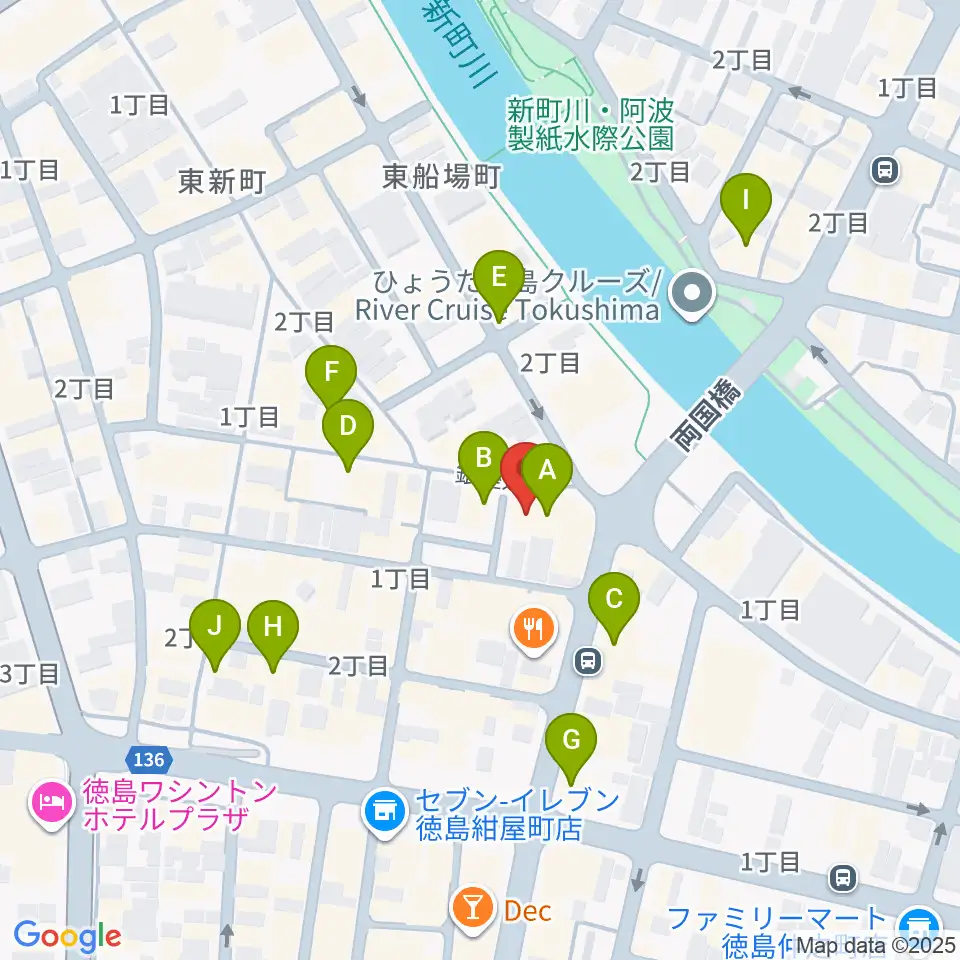This screenshot has width=960, height=960.
Task: Tap the green marker labeled E
Action: click(x=499, y=277)
